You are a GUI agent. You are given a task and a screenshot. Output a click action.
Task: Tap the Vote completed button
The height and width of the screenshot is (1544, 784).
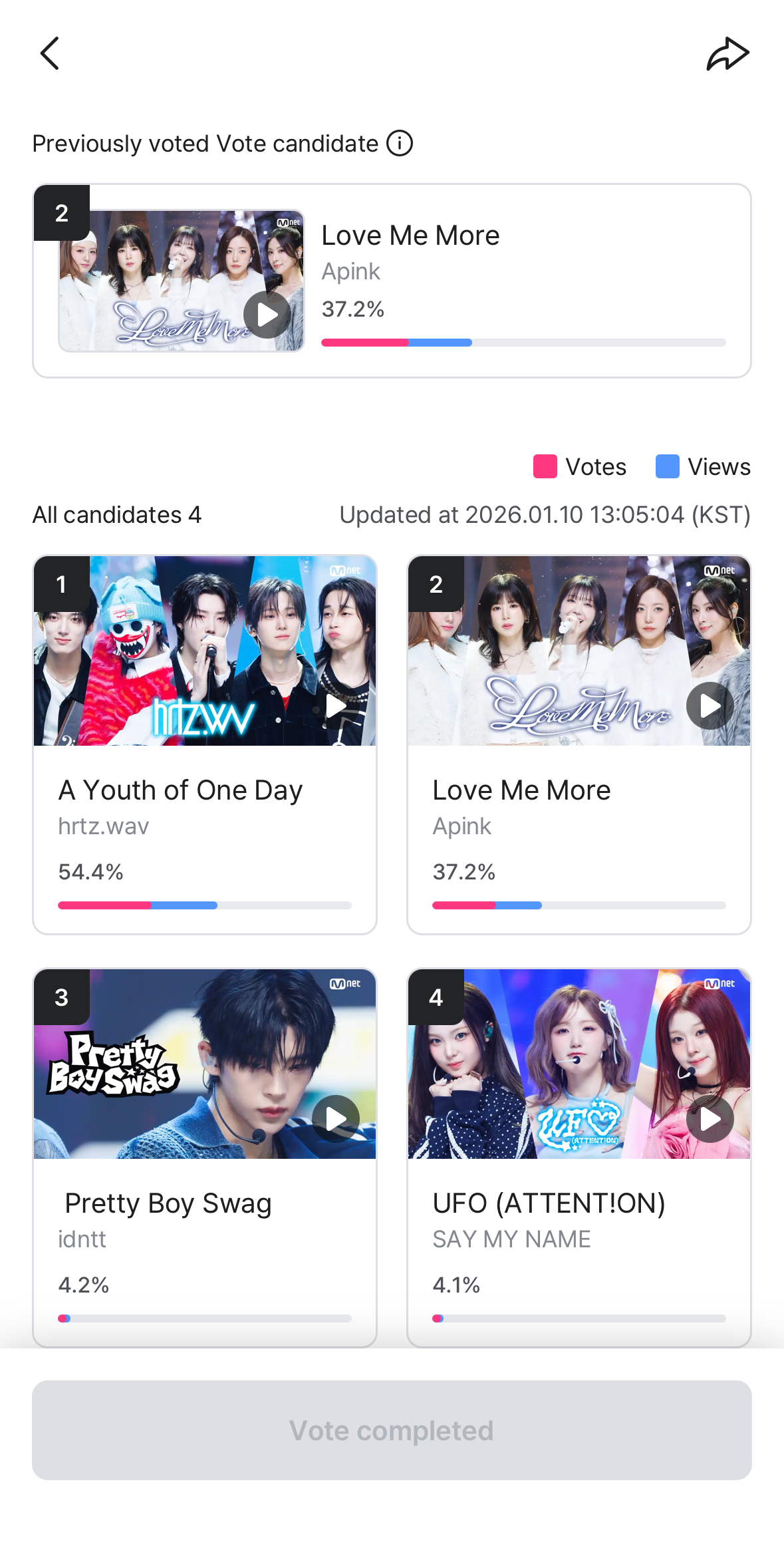[x=392, y=1430]
